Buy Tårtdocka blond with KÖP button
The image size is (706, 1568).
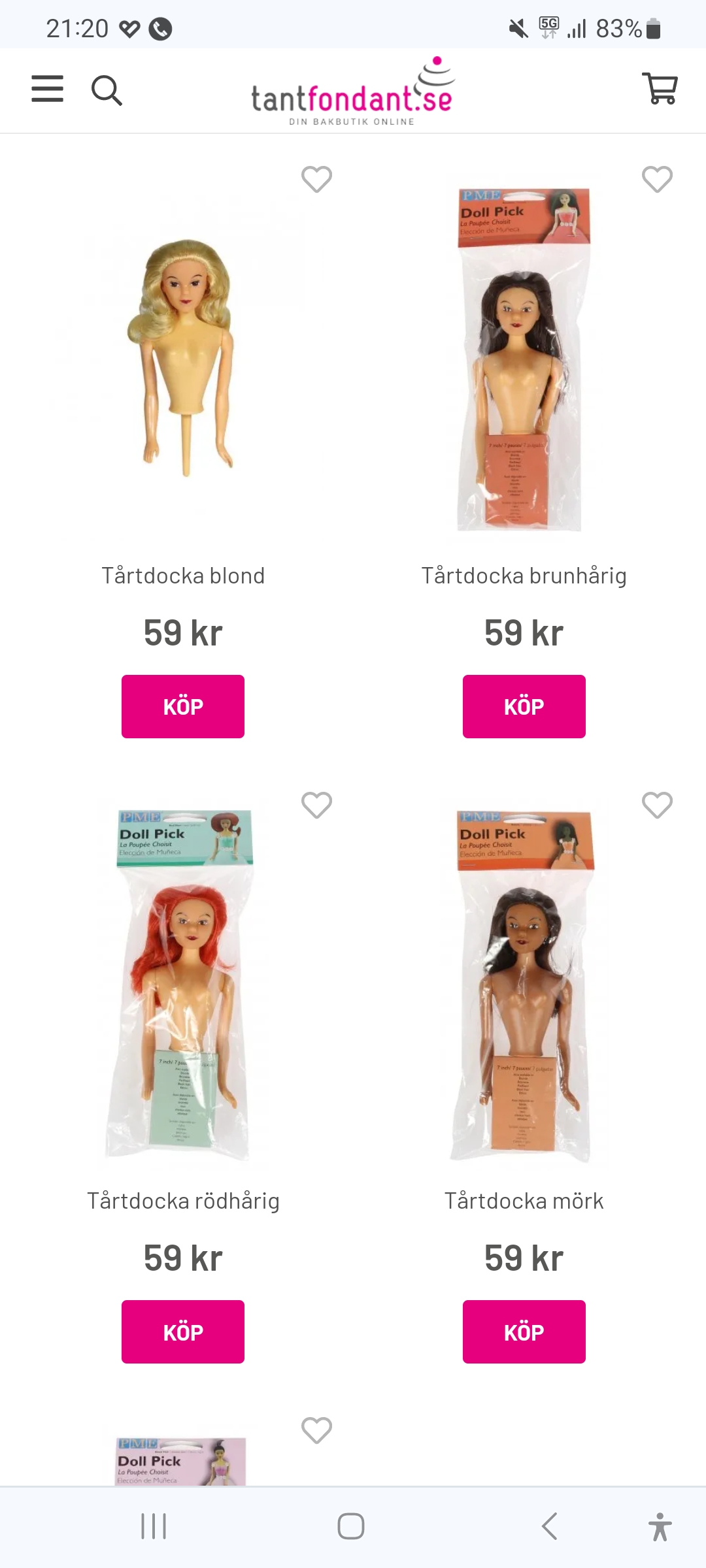[x=183, y=706]
